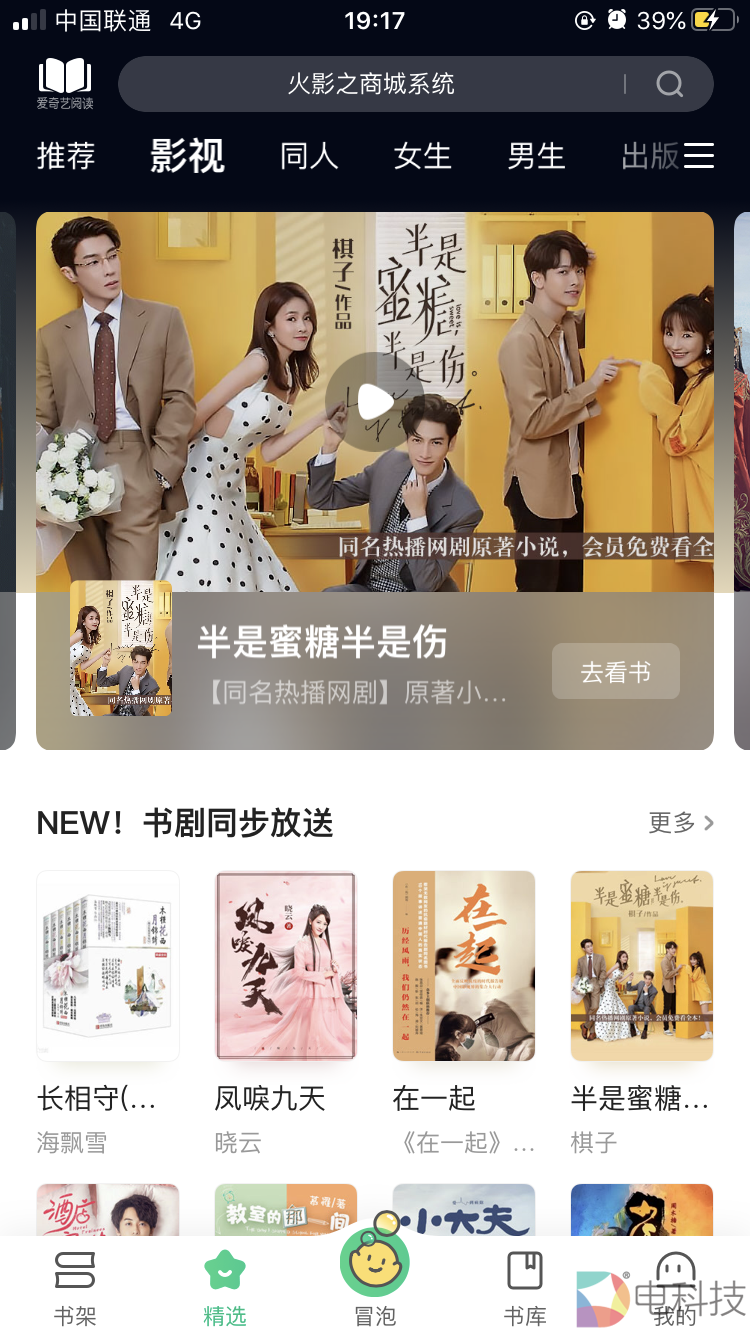This screenshot has width=750, height=1334.
Task: Open the book by 棋子 in the grid
Action: pos(642,966)
